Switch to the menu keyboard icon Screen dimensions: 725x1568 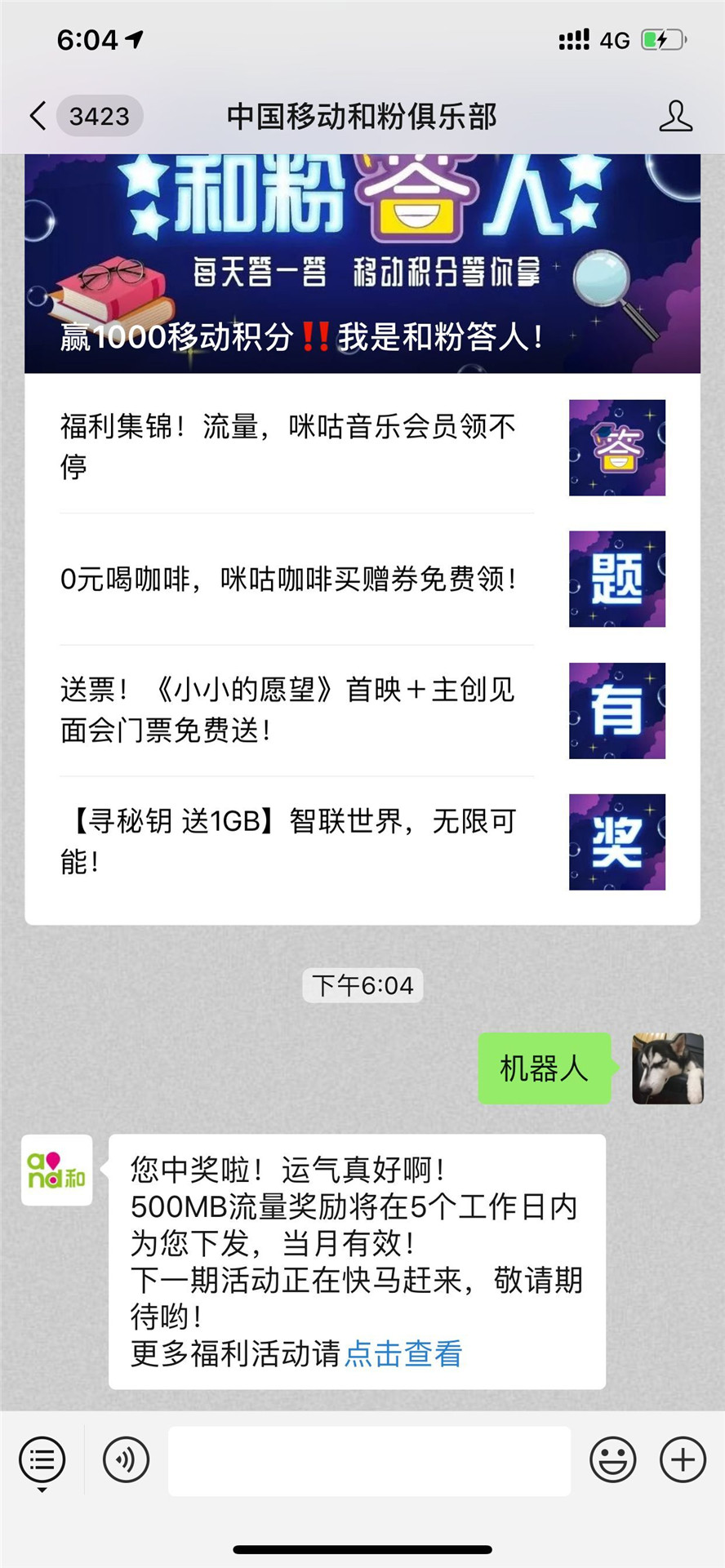(x=42, y=1460)
